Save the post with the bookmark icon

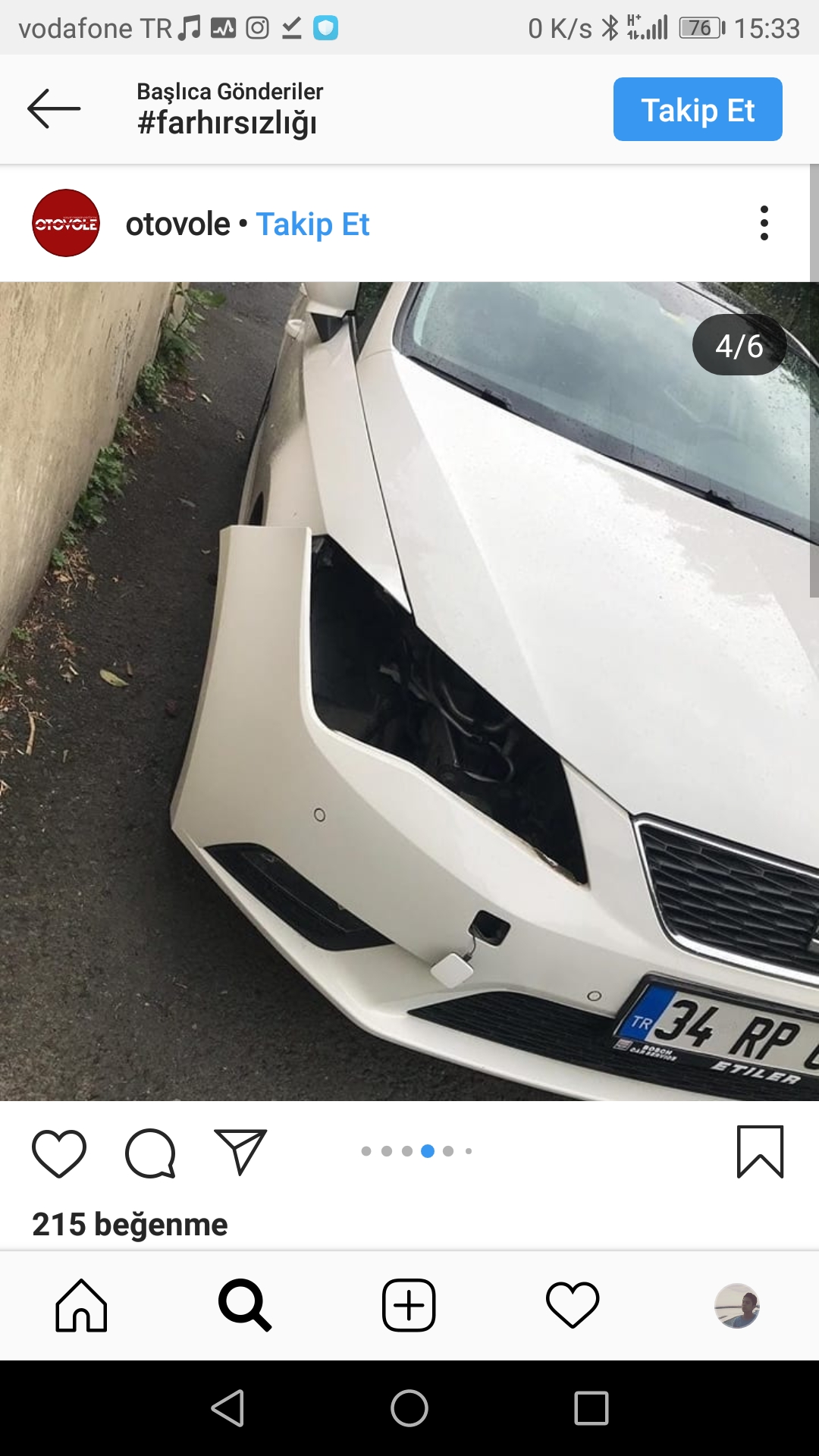point(760,1151)
